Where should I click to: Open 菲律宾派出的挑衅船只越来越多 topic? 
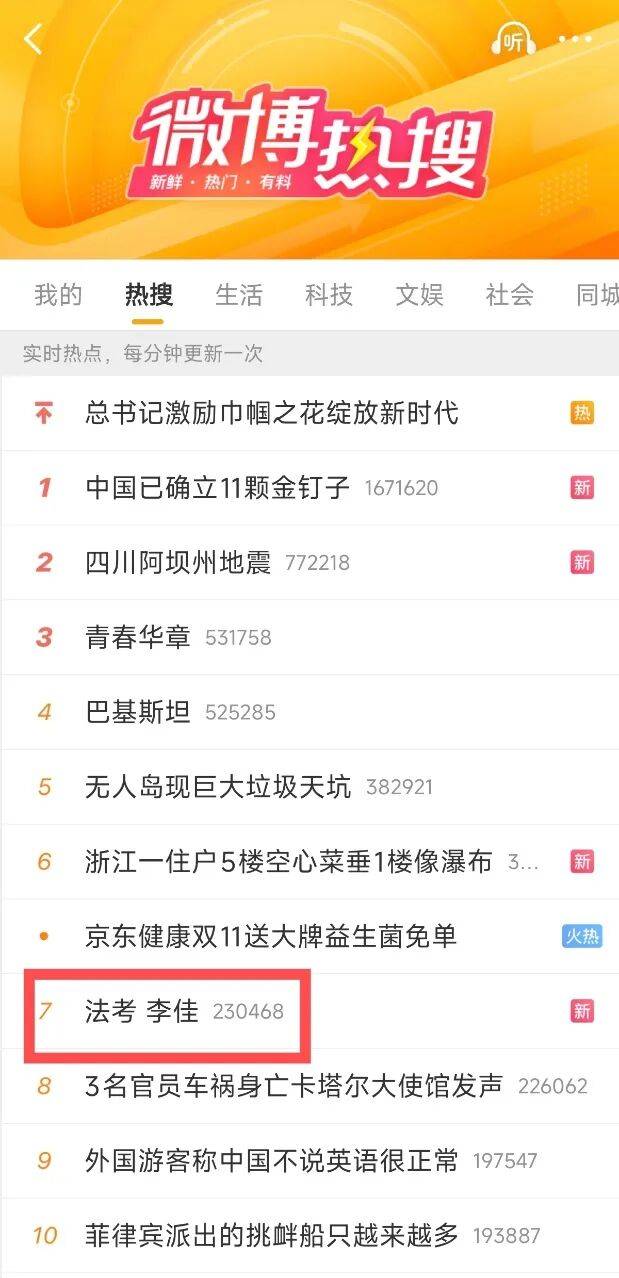coord(271,1235)
